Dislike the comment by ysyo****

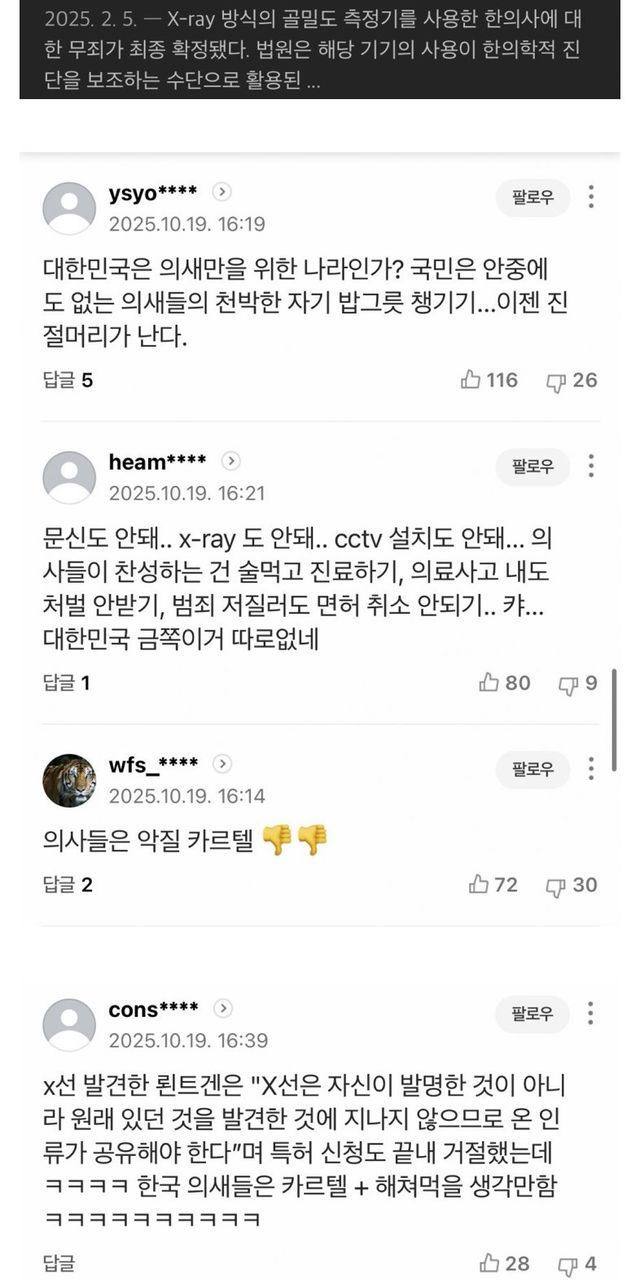[571, 380]
